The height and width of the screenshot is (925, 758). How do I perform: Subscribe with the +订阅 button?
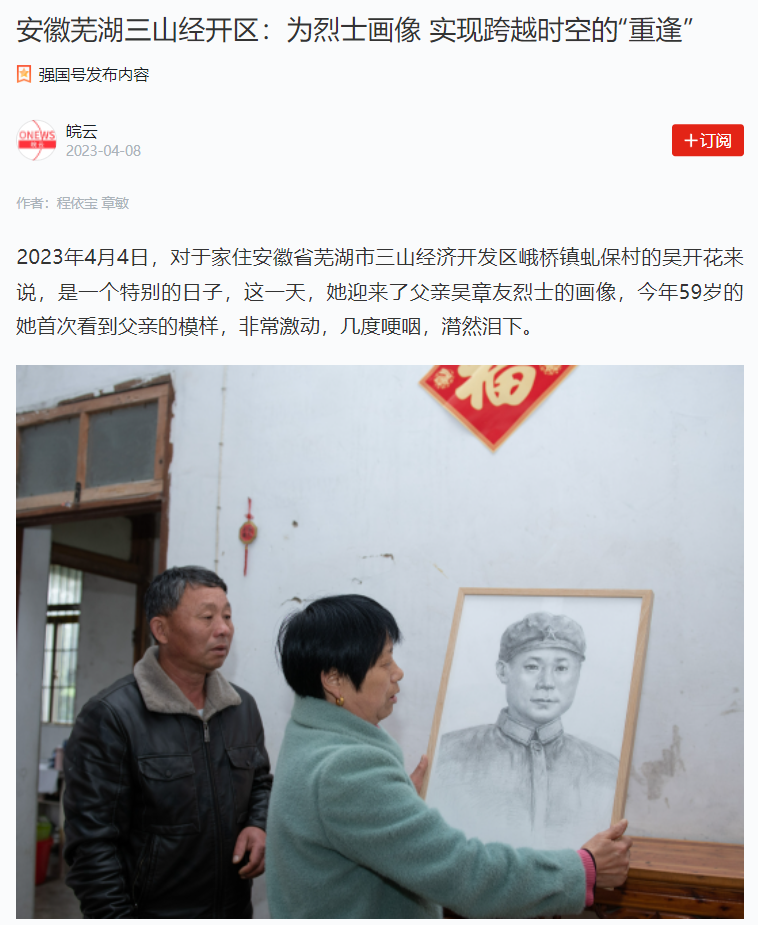pyautogui.click(x=707, y=141)
